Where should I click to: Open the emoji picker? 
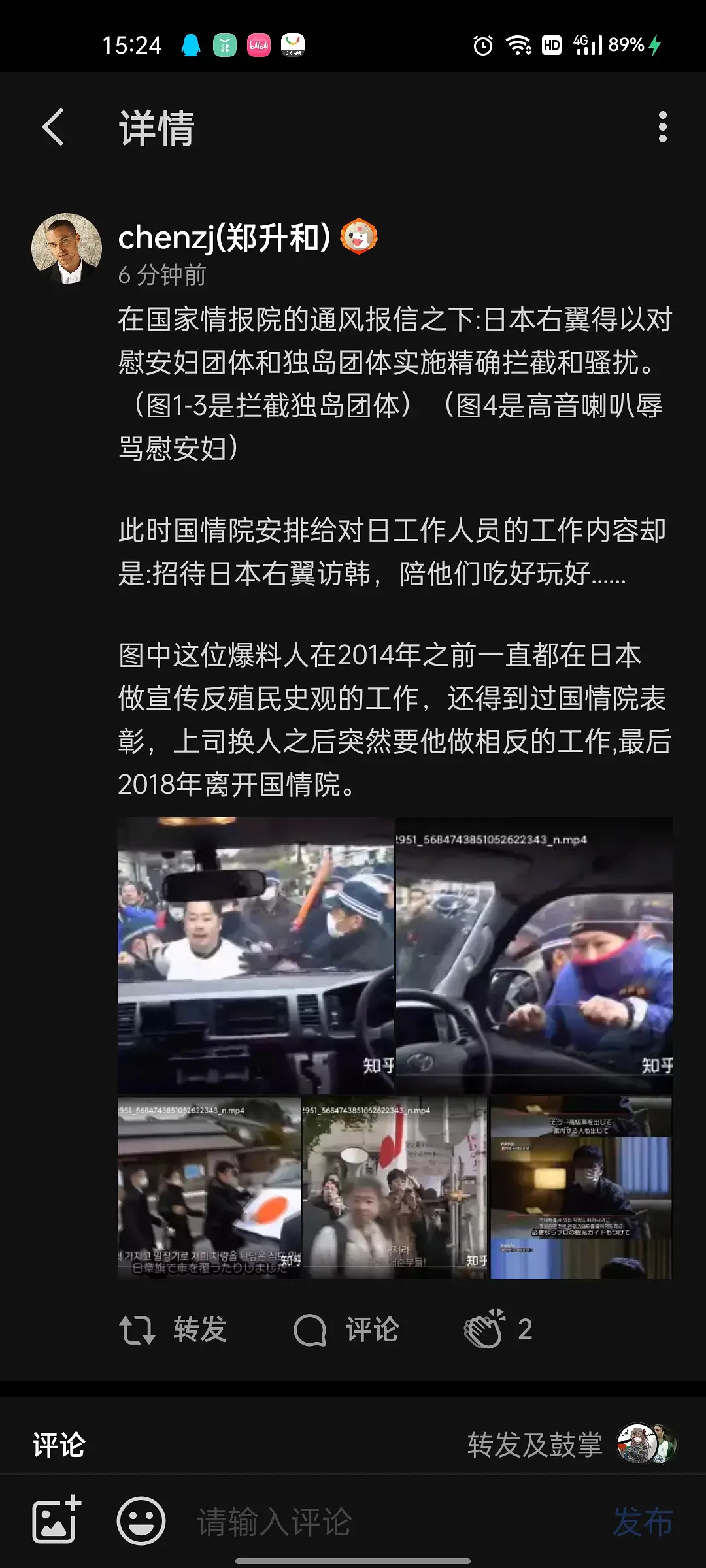click(x=141, y=1521)
